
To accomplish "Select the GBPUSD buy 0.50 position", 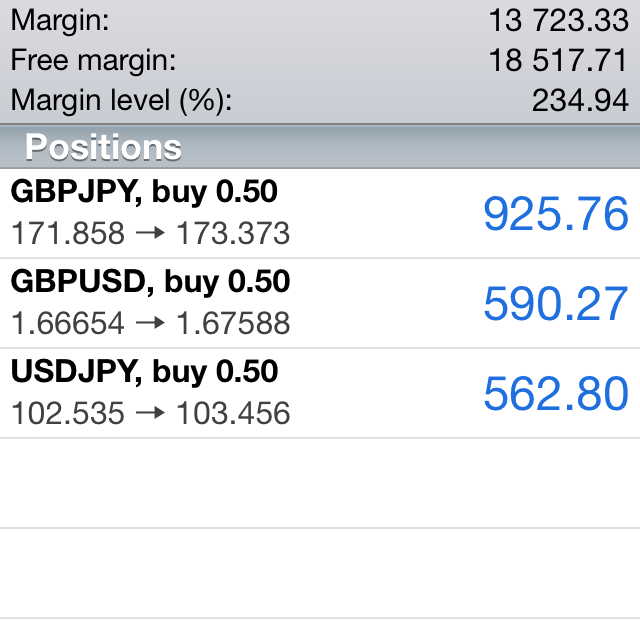I will [320, 303].
